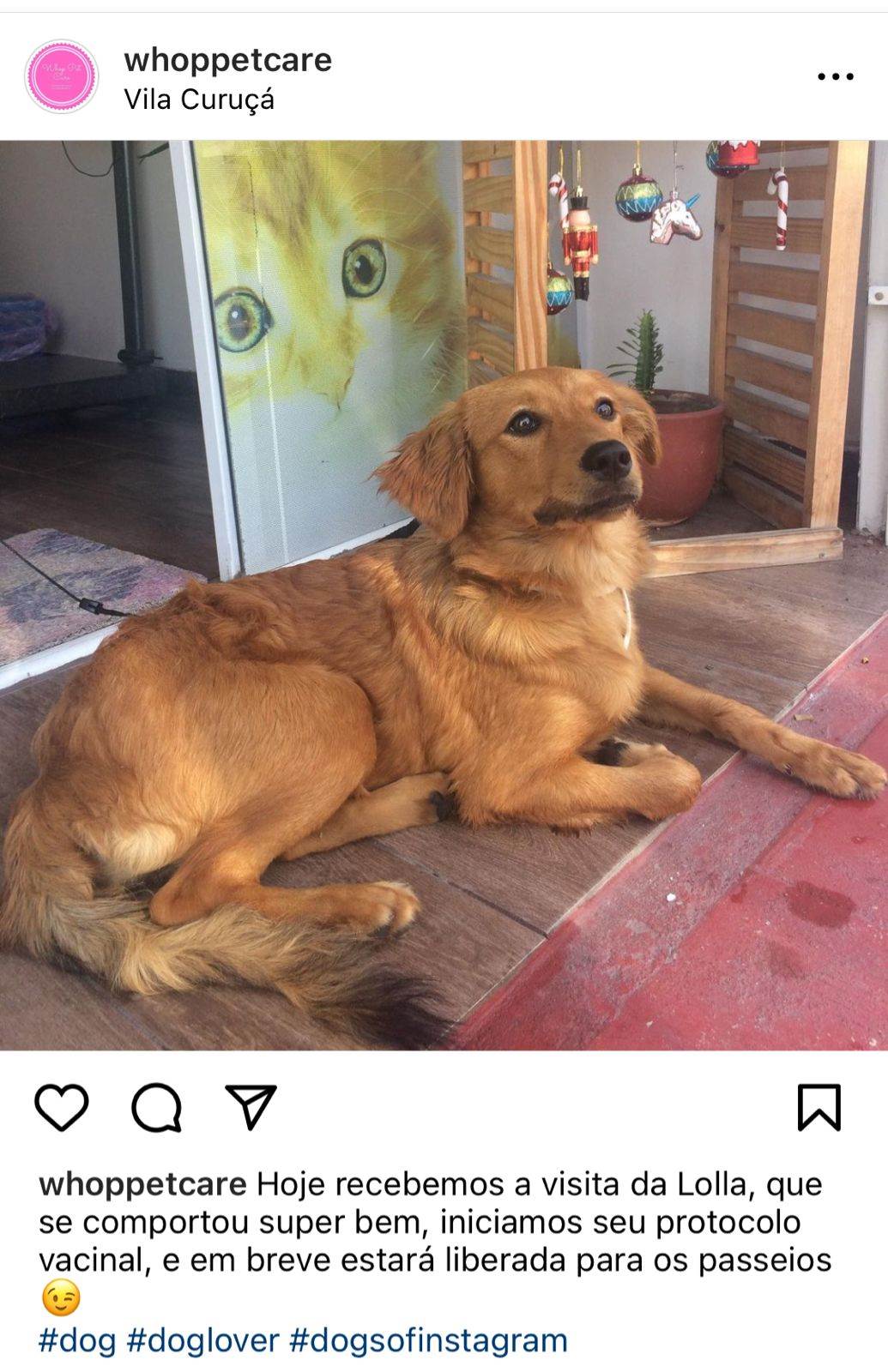Open comments on Lolla's post
The image size is (888, 1372).
point(156,1107)
